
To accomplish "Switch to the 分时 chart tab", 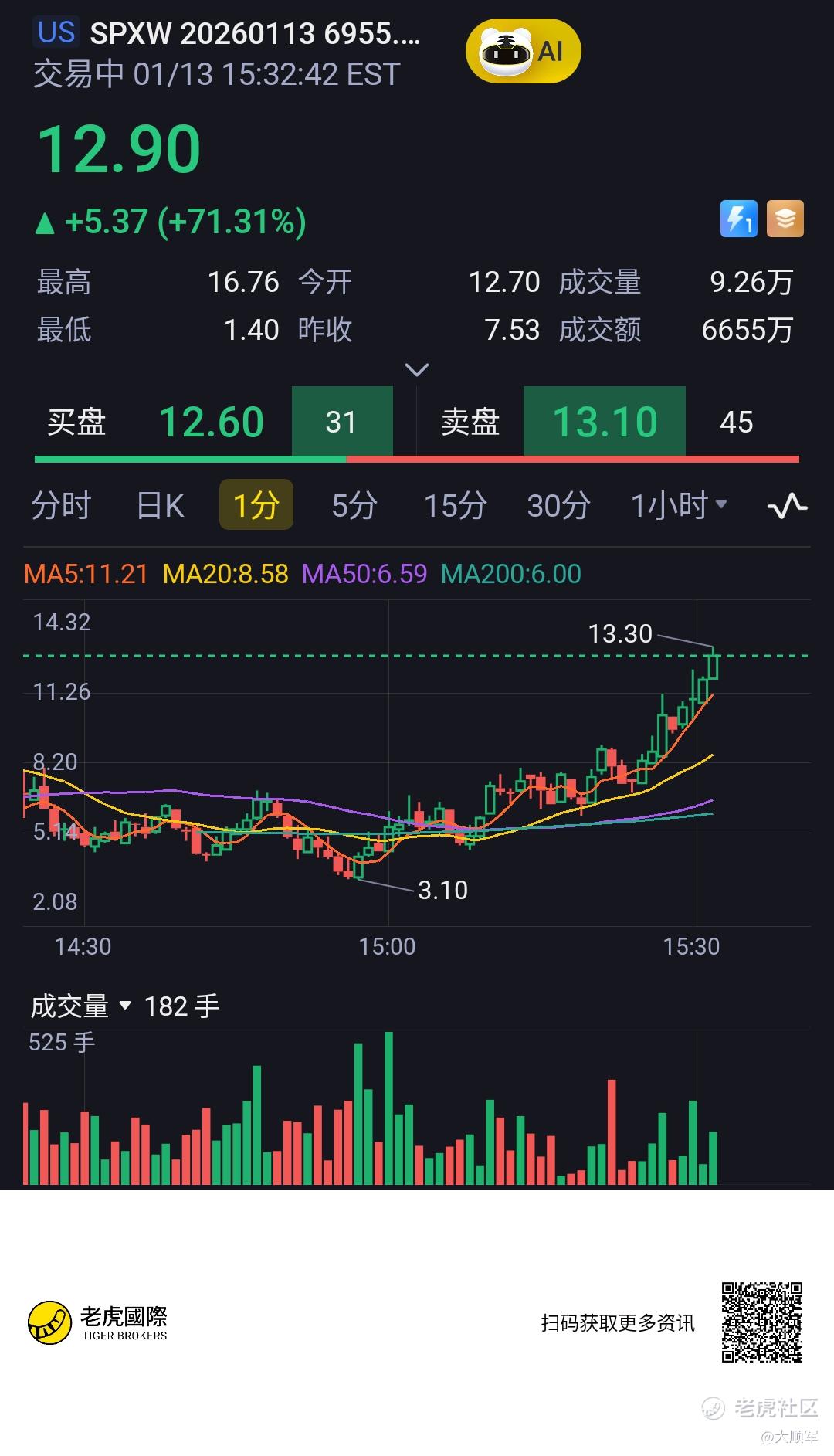I will pyautogui.click(x=61, y=506).
